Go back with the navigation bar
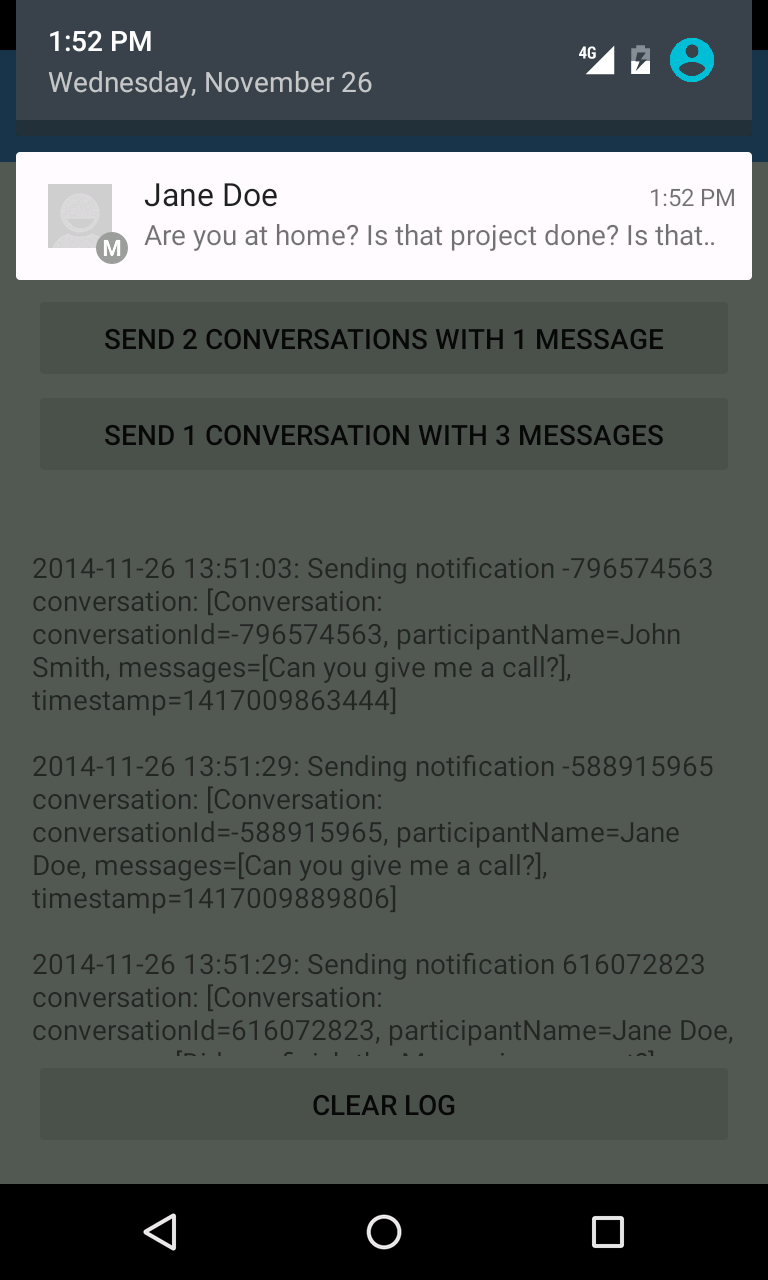 160,1232
